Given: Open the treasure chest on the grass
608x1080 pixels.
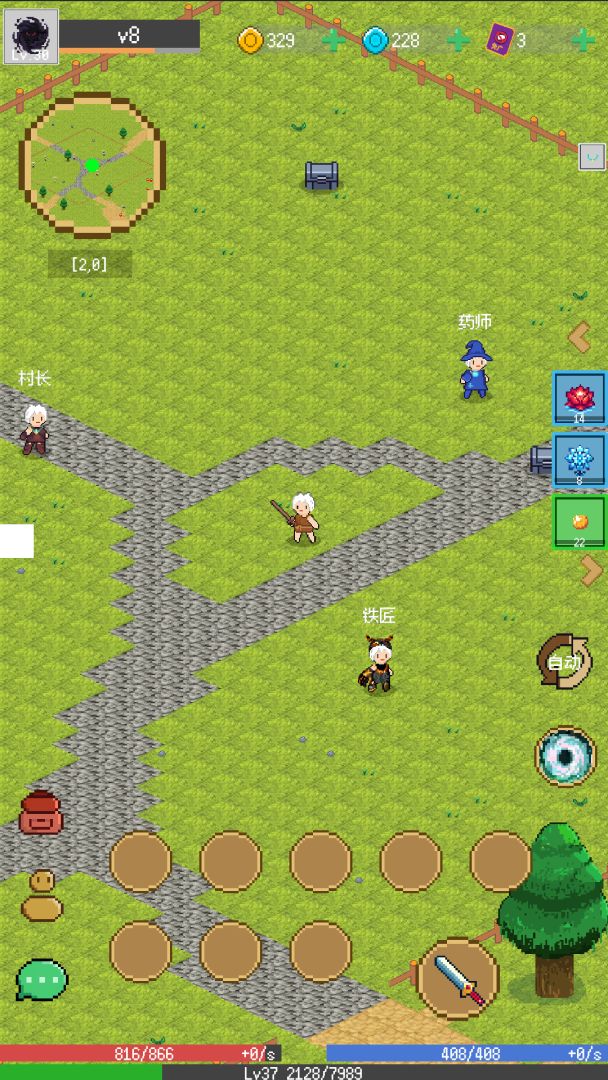Looking at the screenshot, I should coord(321,175).
